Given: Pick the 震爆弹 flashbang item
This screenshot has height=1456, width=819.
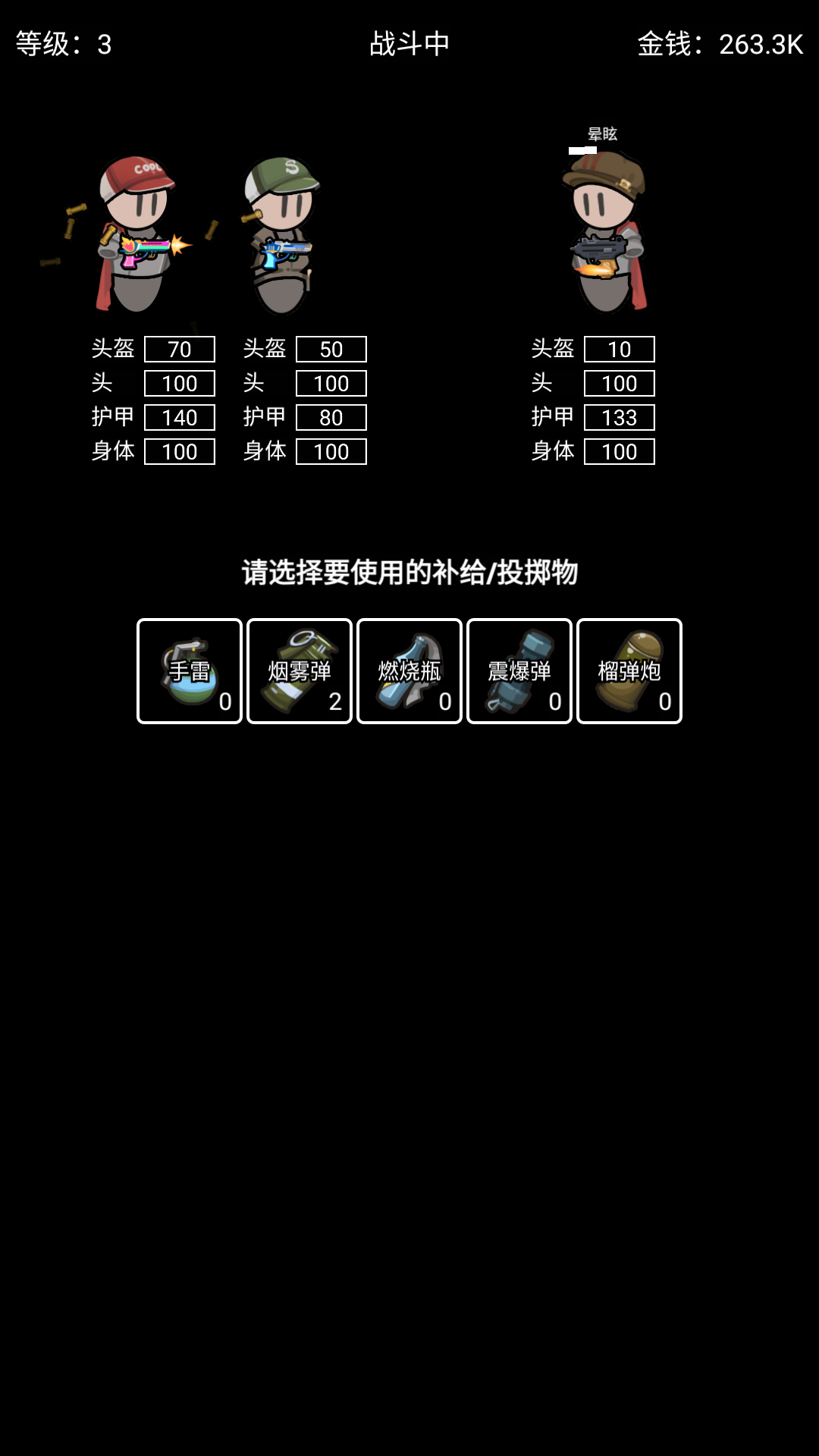Looking at the screenshot, I should 519,671.
